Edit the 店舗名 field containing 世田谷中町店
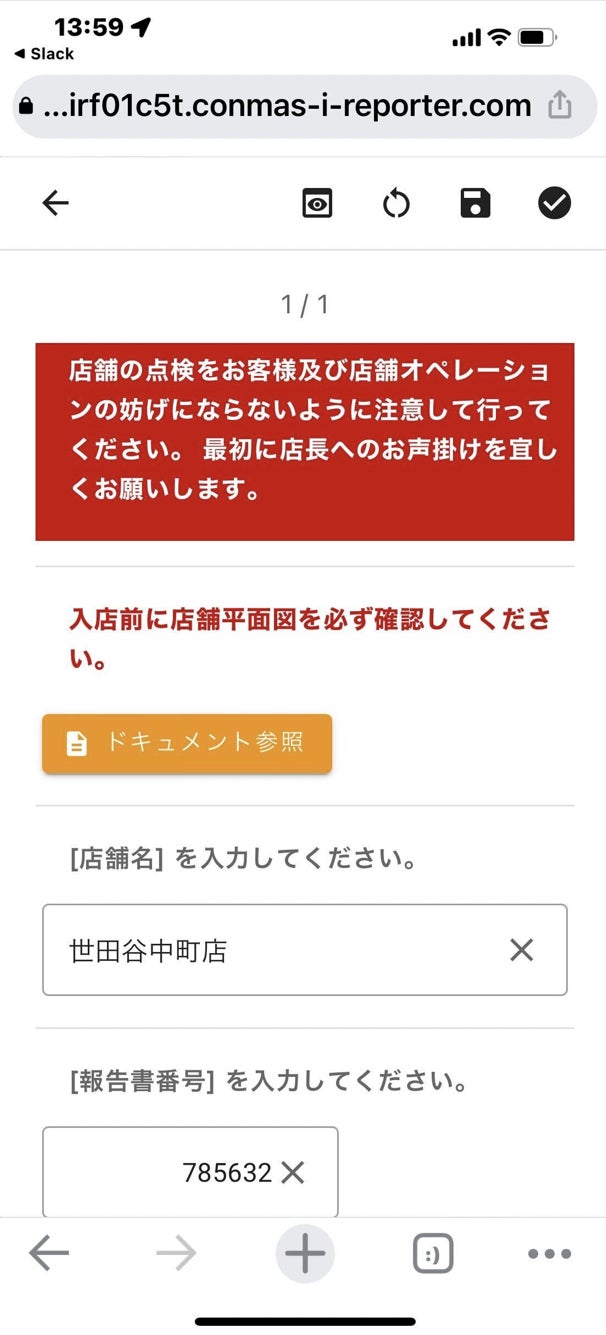 point(270,950)
